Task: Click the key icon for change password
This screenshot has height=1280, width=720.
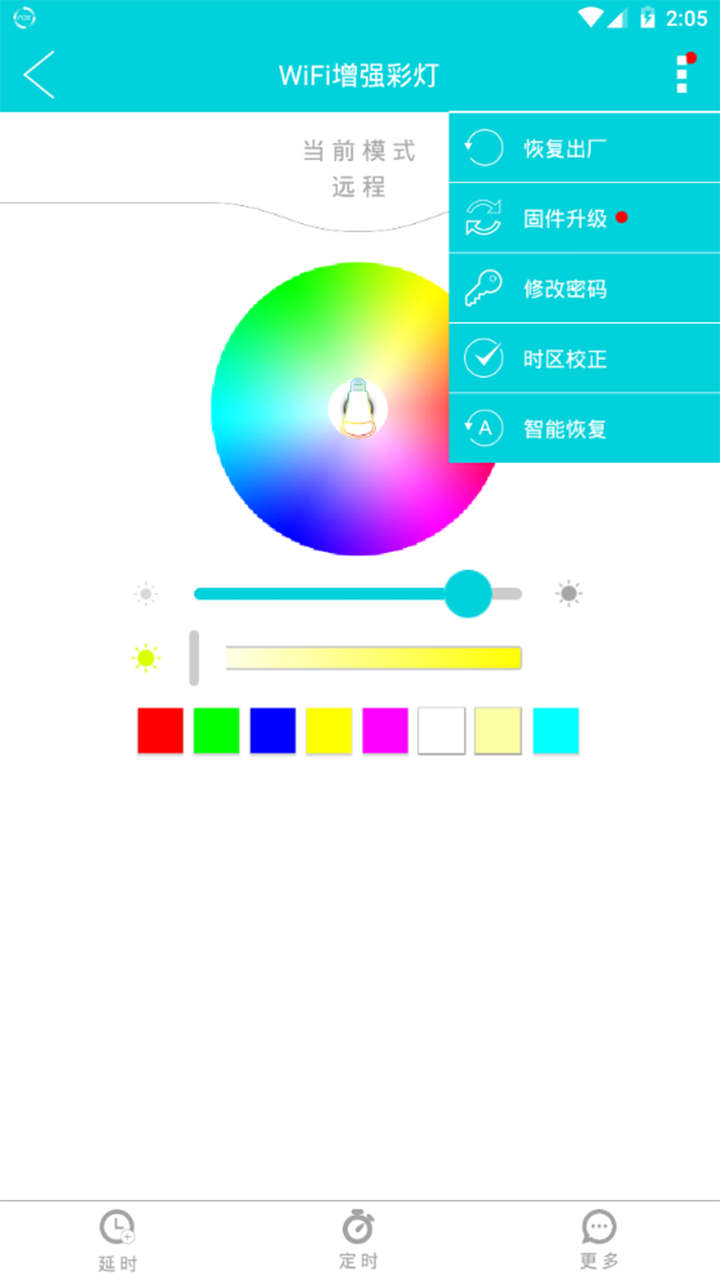Action: point(483,288)
